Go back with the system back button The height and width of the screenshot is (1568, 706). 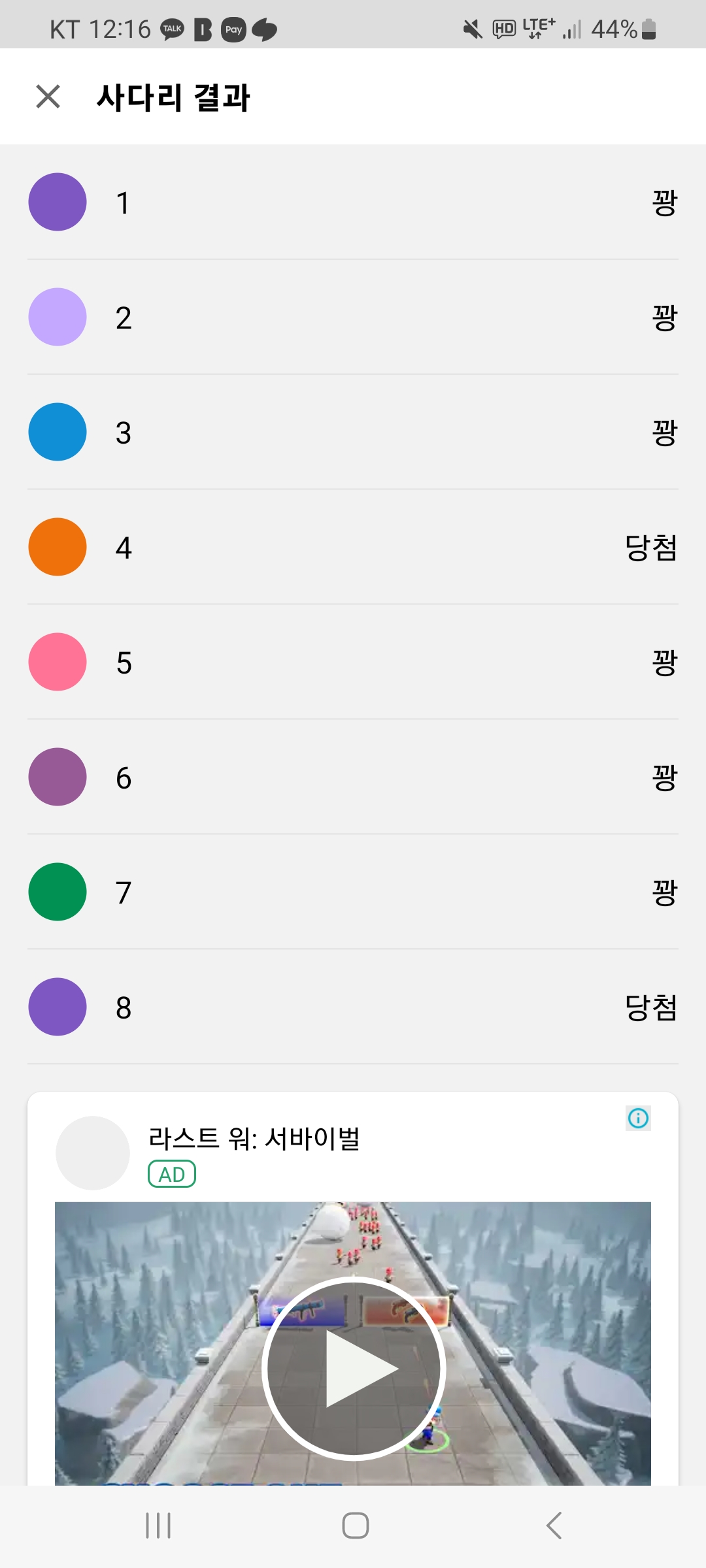554,1526
